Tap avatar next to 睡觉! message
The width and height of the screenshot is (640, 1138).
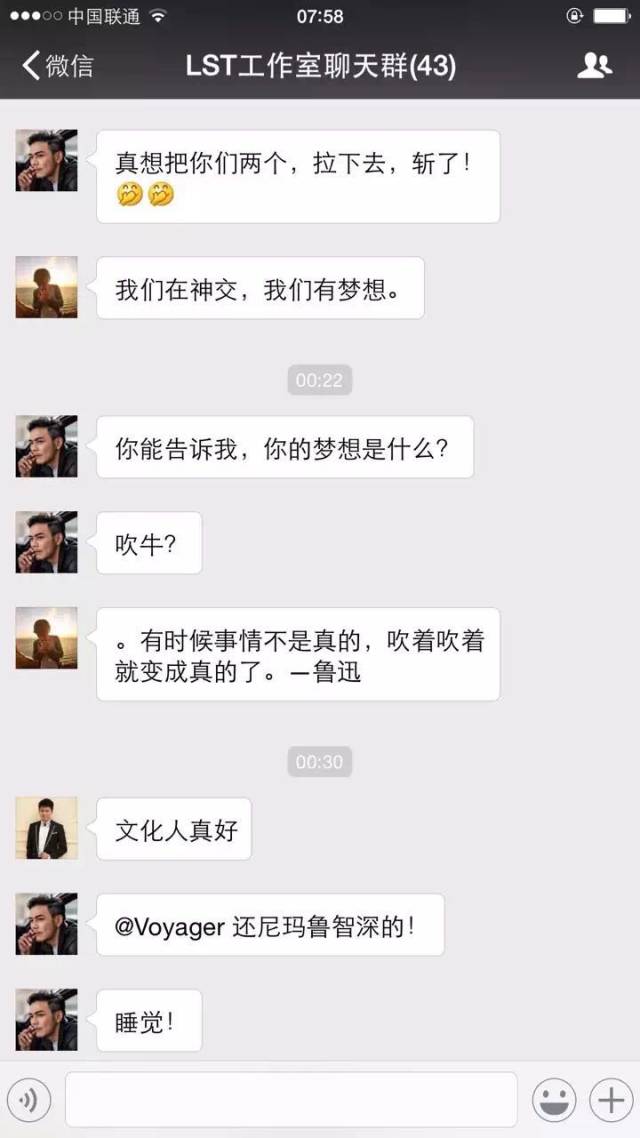[x=46, y=1020]
